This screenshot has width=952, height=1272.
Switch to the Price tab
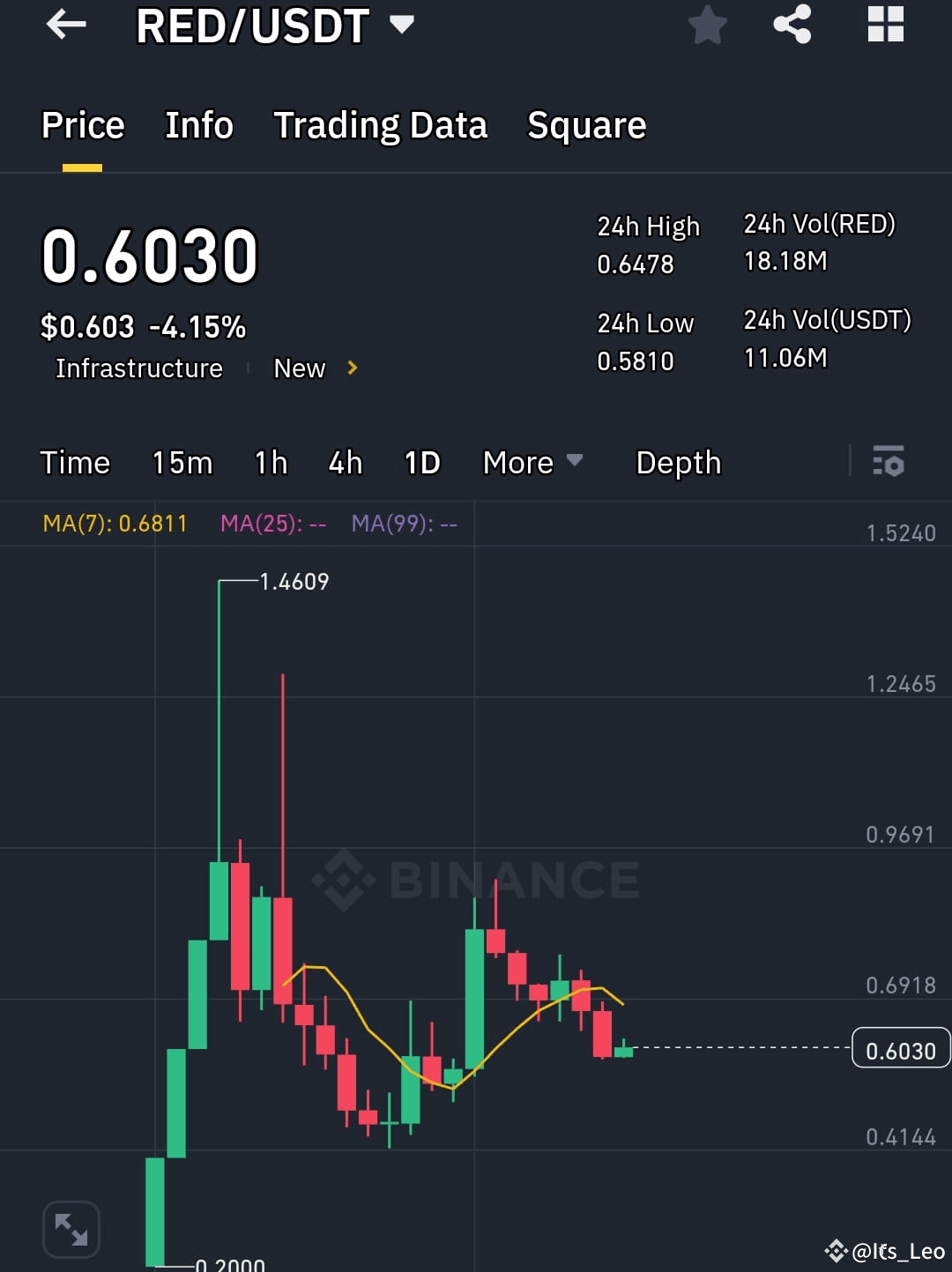coord(82,125)
